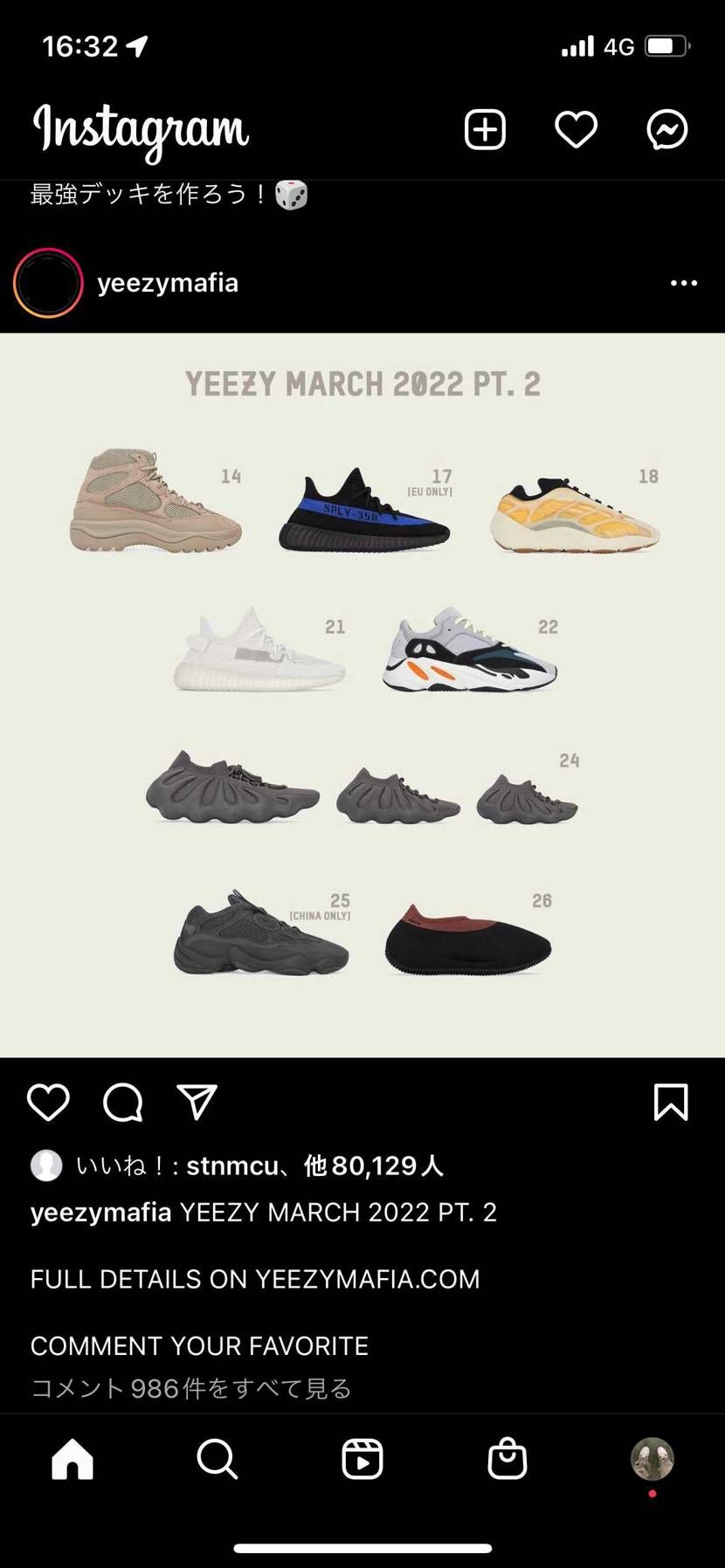
Task: Open the post's three-dot options menu
Action: coord(683,283)
